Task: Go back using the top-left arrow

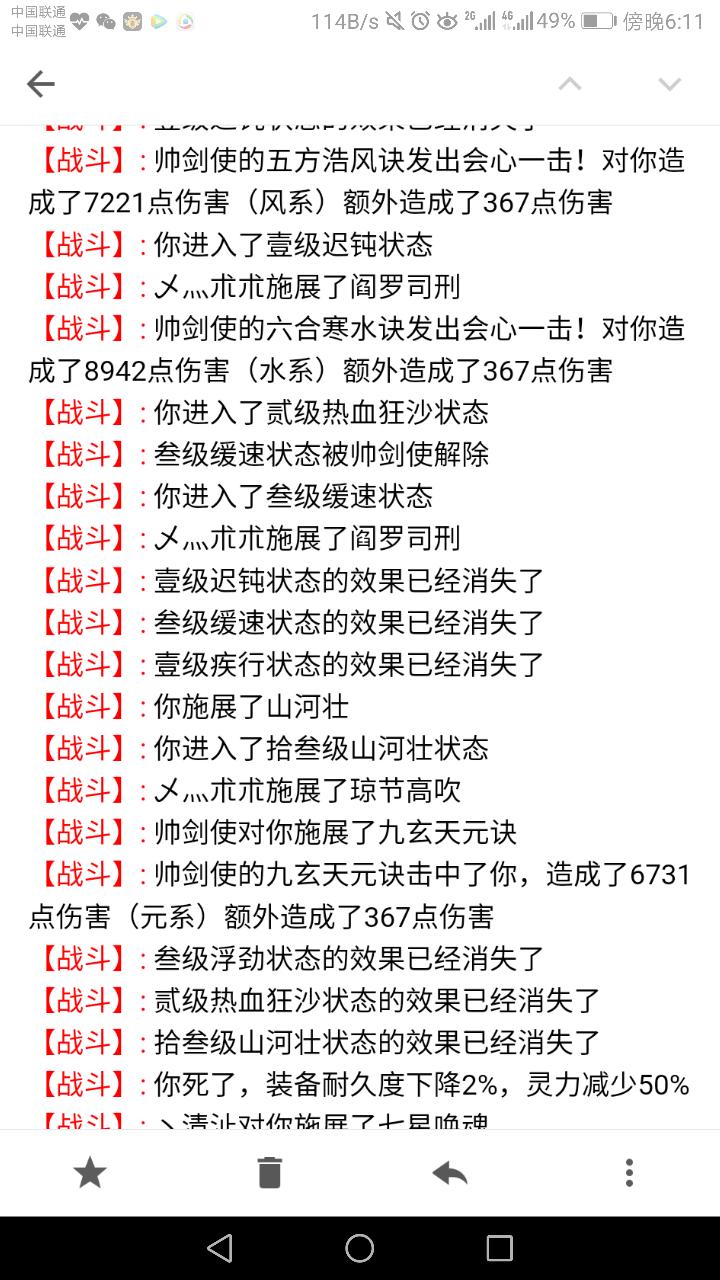Action: [40, 84]
